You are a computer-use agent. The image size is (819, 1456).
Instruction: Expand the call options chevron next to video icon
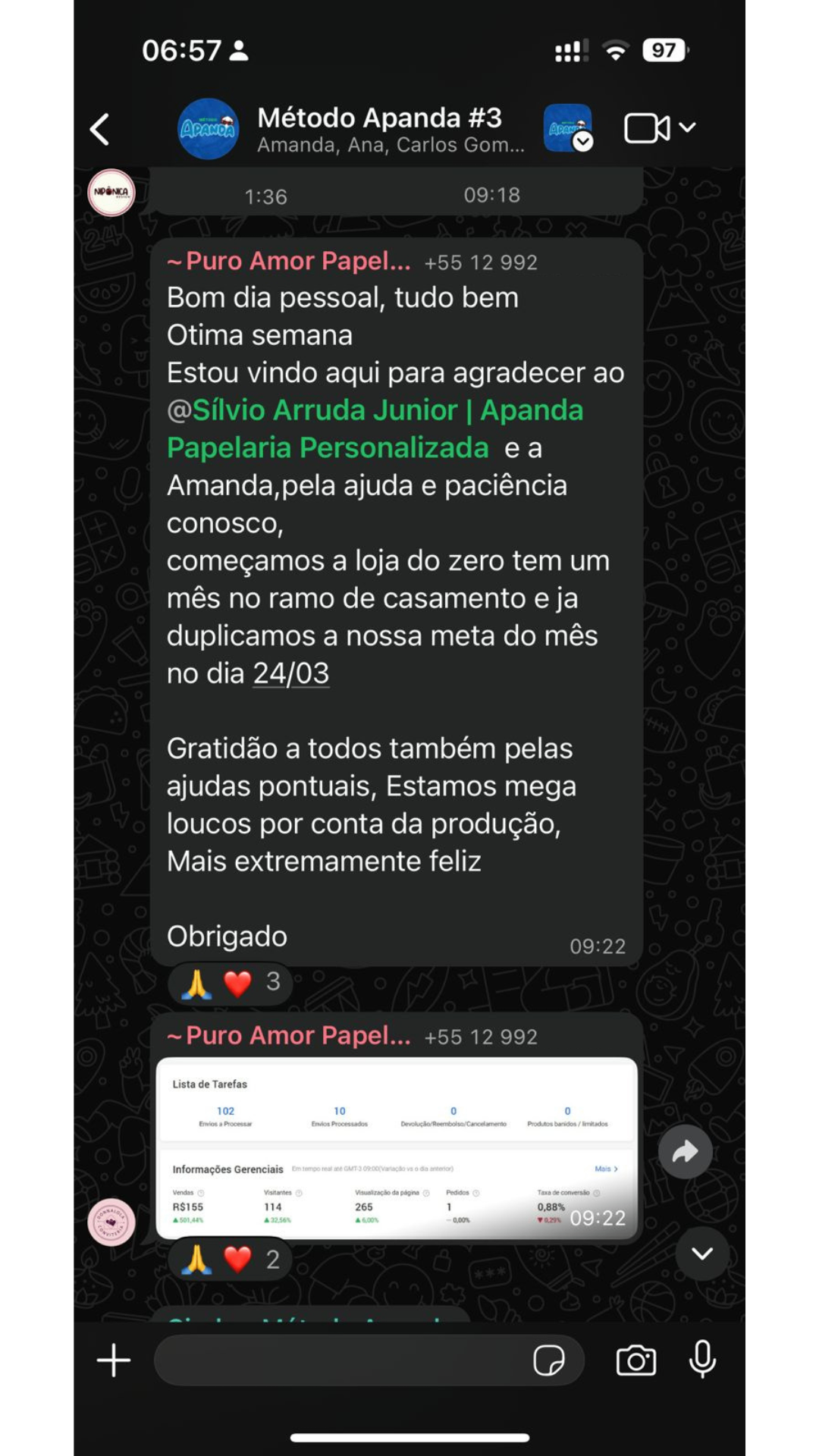pyautogui.click(x=689, y=127)
